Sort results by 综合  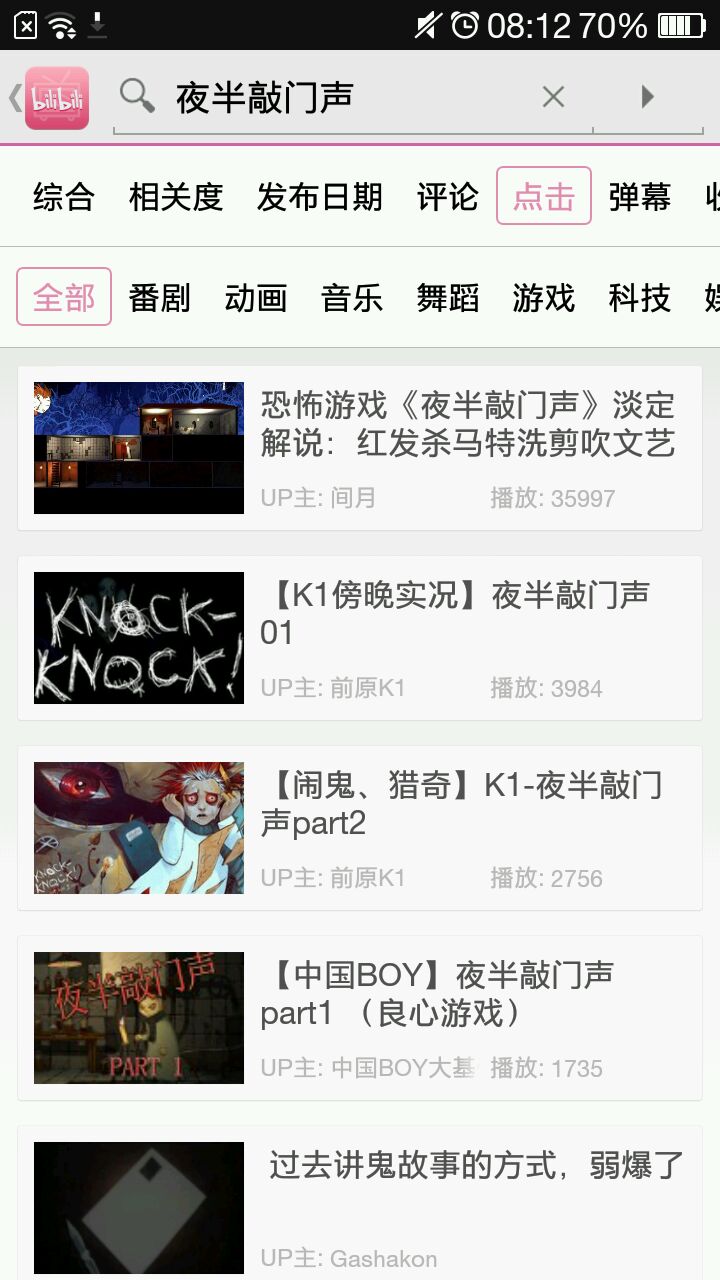(x=63, y=197)
